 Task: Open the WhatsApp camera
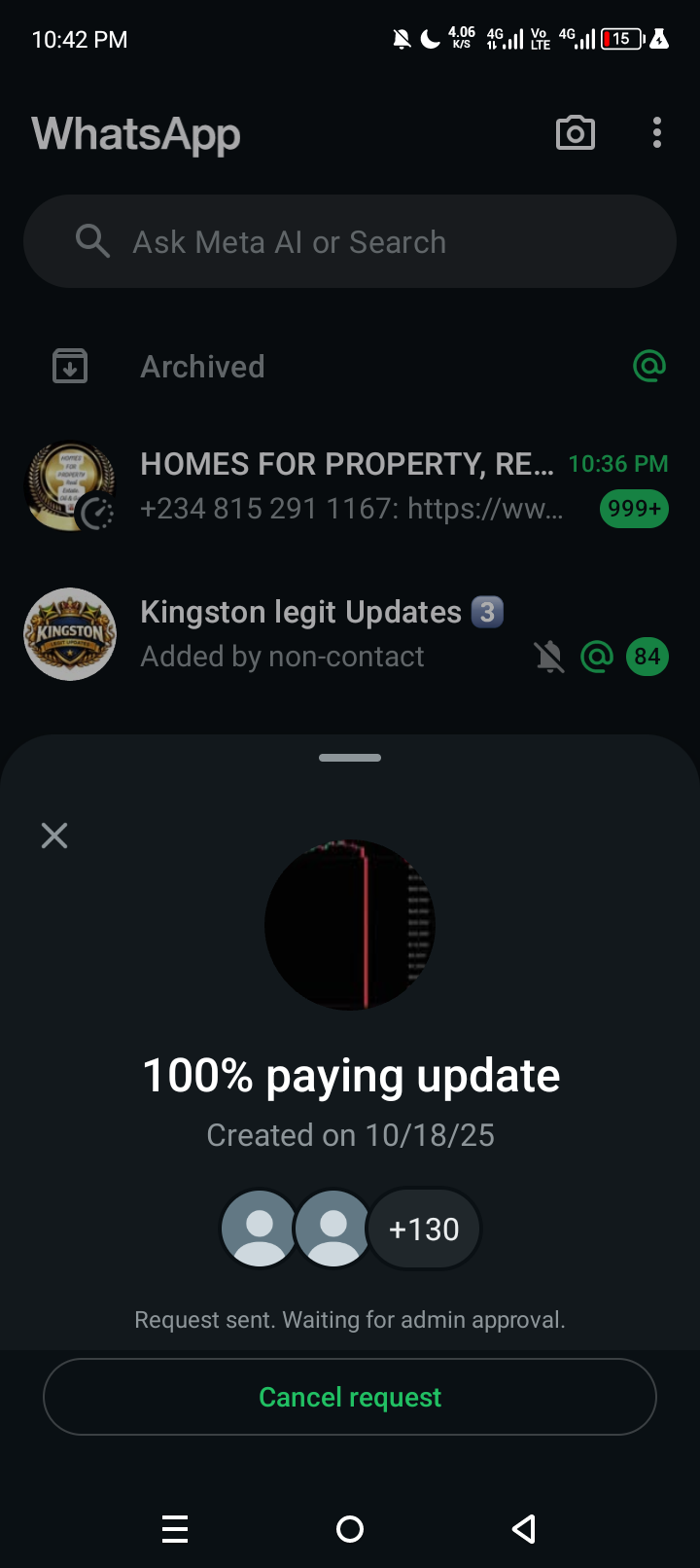576,133
